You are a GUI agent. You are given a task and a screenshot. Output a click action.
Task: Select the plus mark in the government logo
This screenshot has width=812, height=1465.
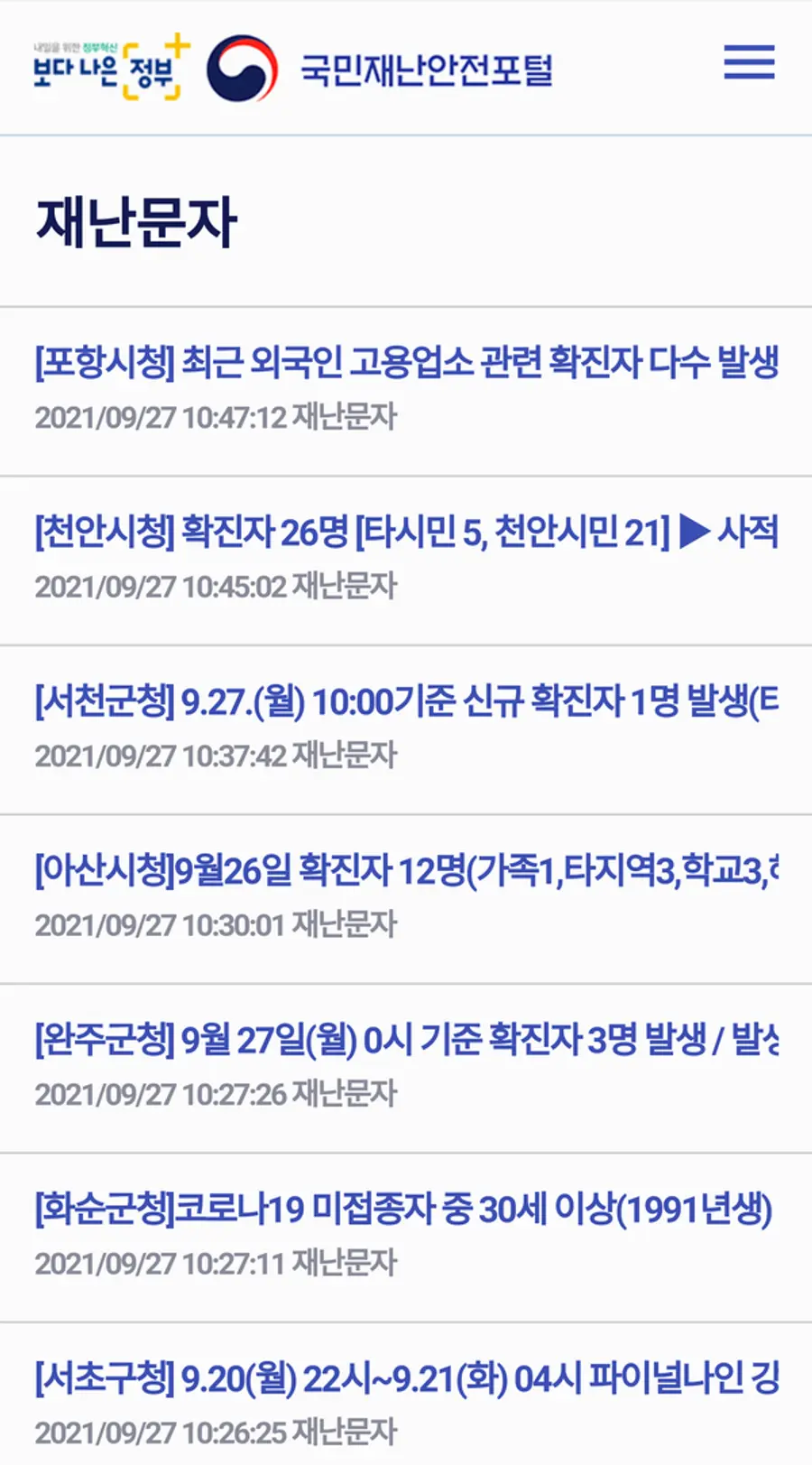point(177,45)
